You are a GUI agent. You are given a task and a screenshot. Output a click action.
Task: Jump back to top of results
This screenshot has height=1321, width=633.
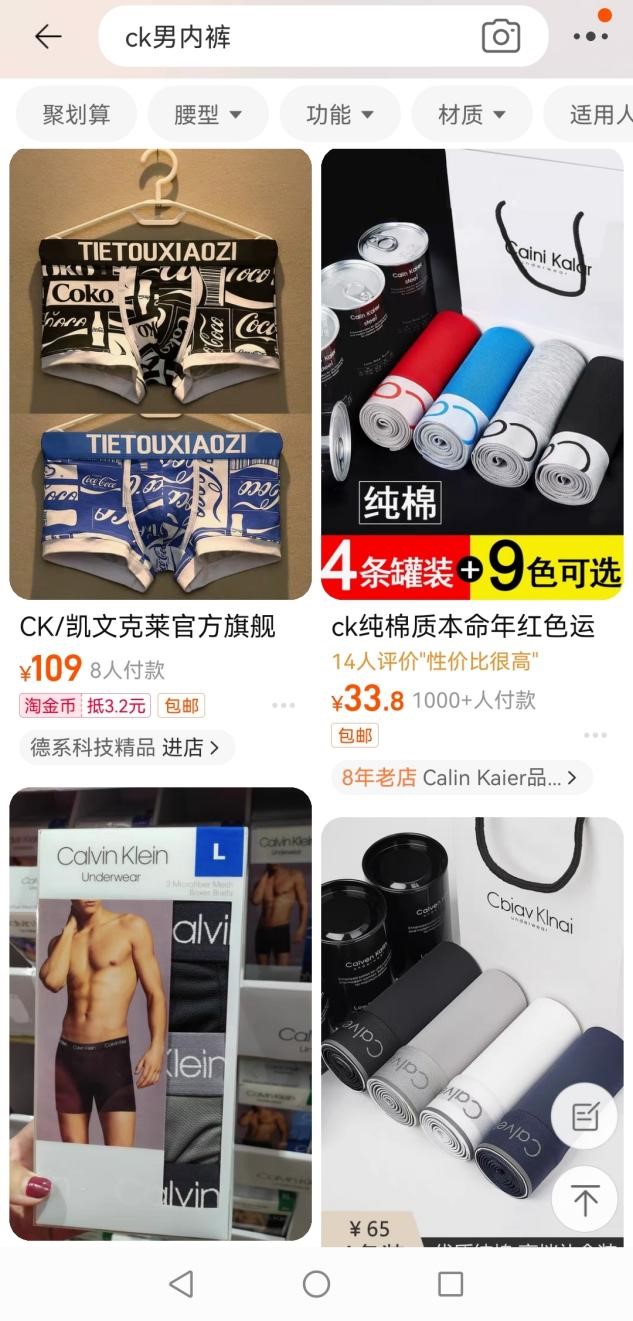pos(584,1199)
